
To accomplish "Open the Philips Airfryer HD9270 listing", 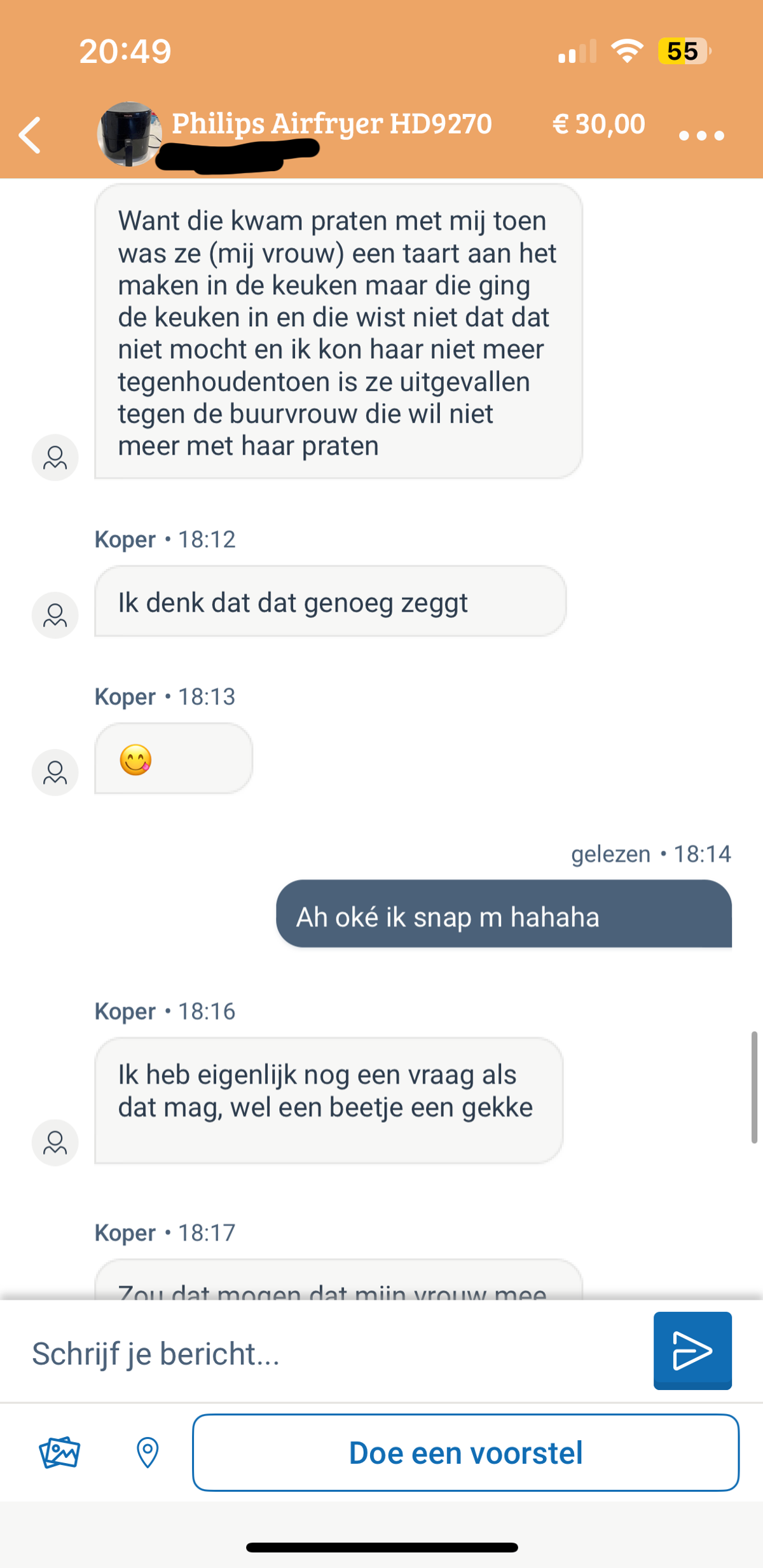I will [331, 123].
